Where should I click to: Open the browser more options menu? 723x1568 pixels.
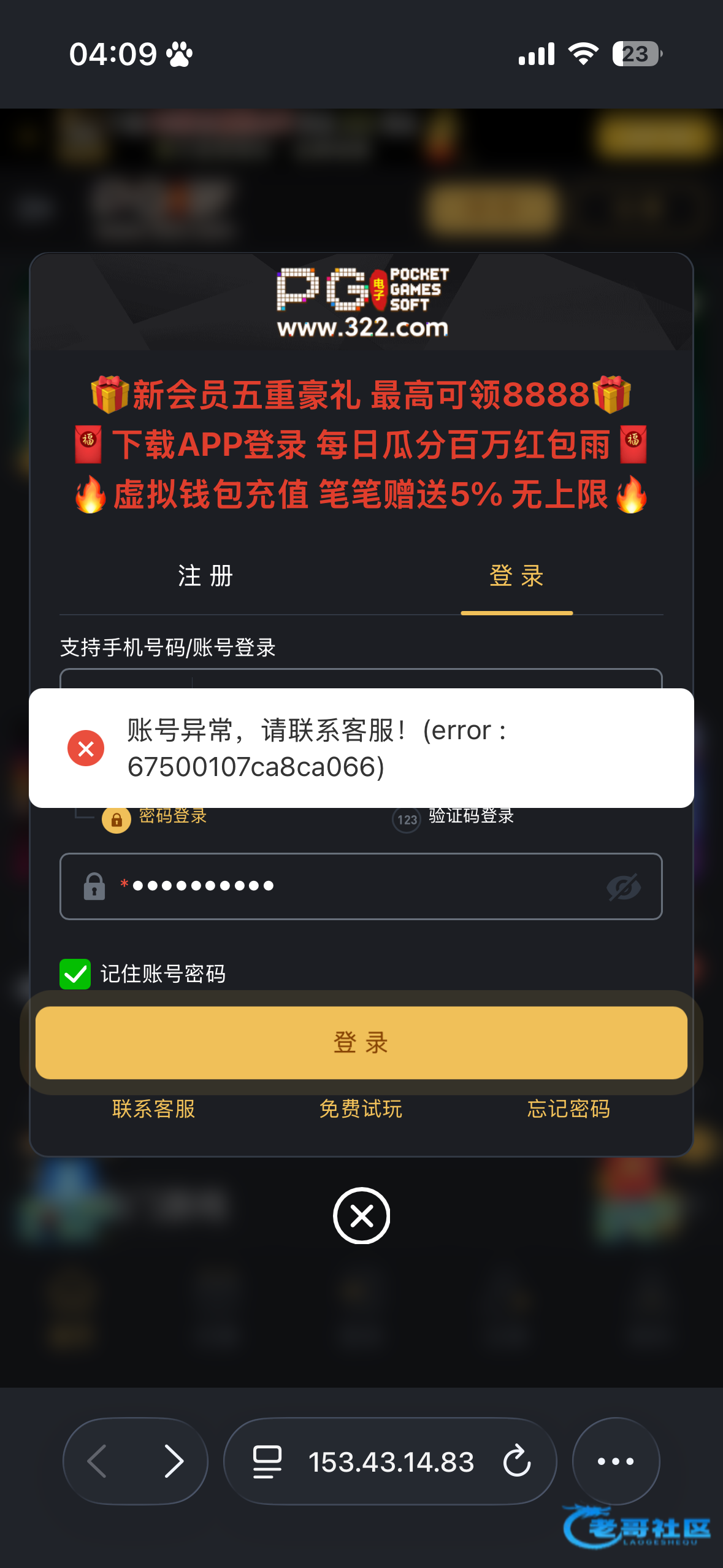pos(616,1461)
